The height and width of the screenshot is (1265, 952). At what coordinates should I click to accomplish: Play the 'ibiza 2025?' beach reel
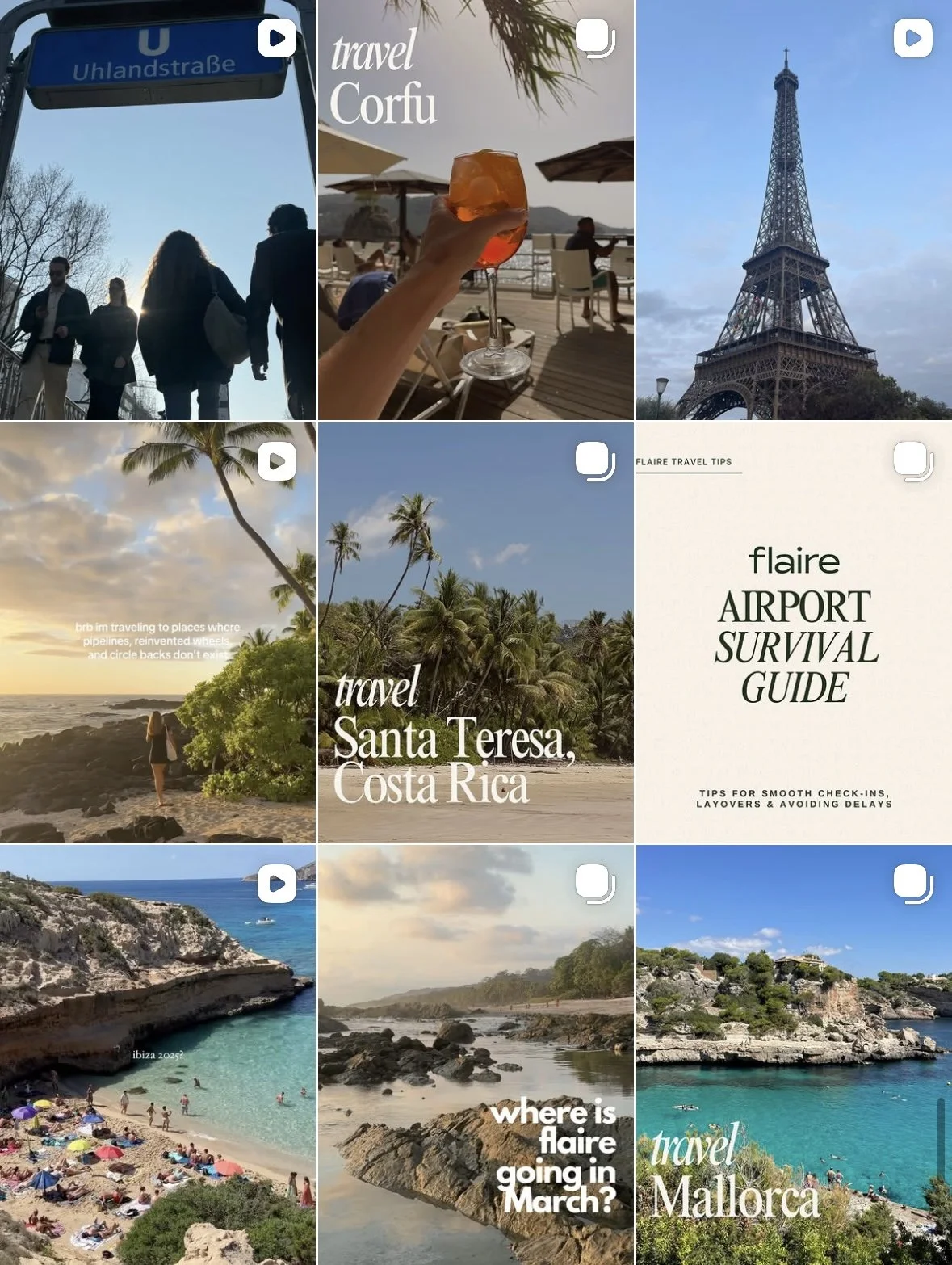pyautogui.click(x=157, y=1055)
